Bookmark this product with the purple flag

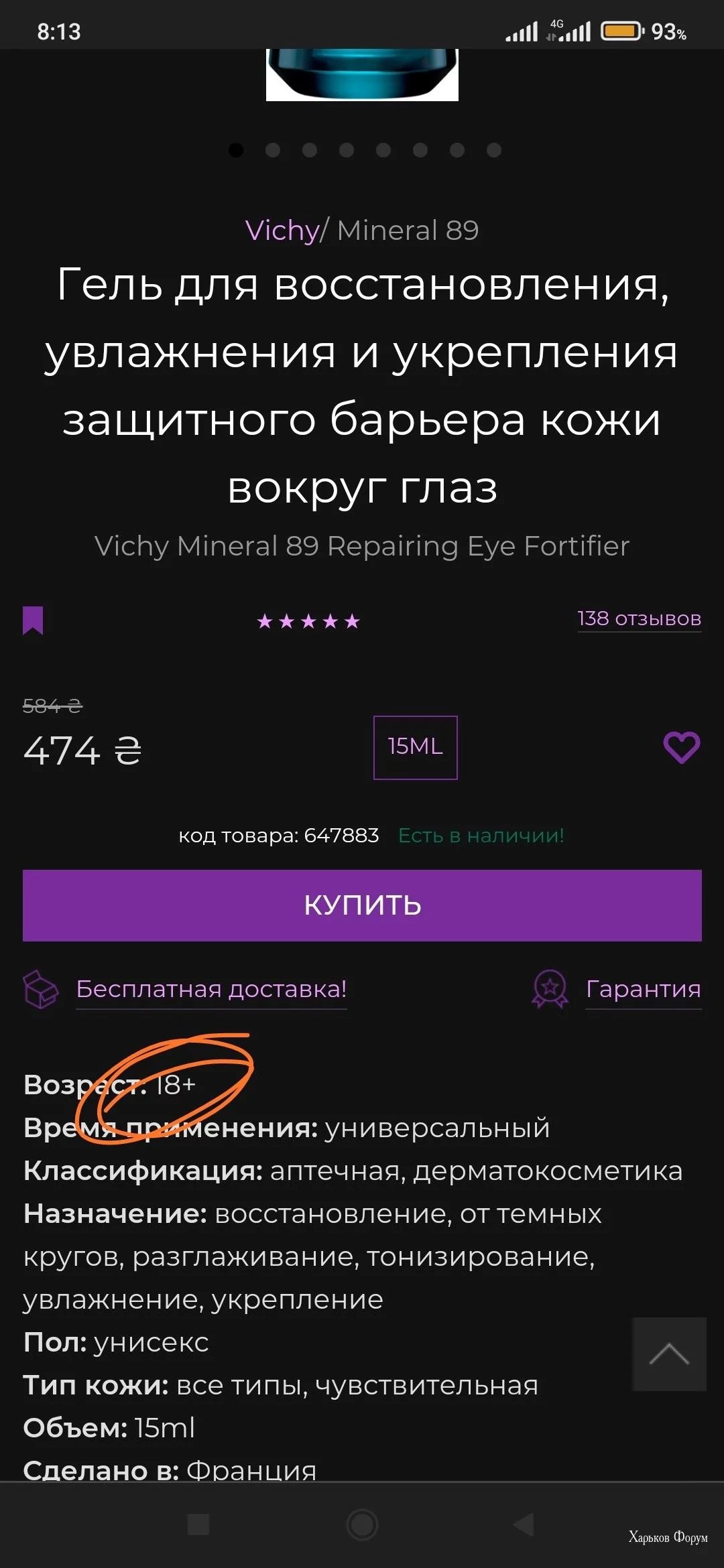coord(33,620)
